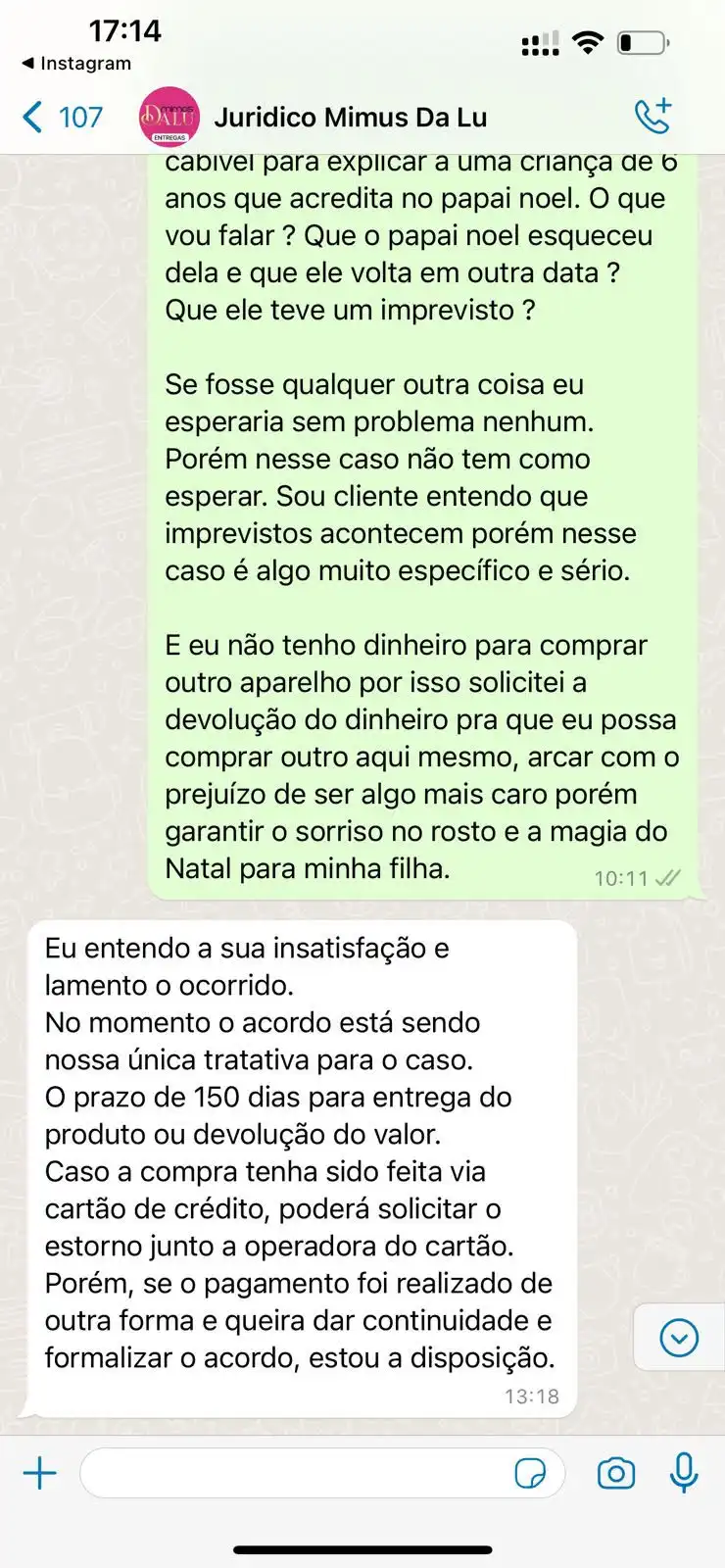The height and width of the screenshot is (1568, 725).
Task: Focus the message text field
Action: [x=294, y=1473]
